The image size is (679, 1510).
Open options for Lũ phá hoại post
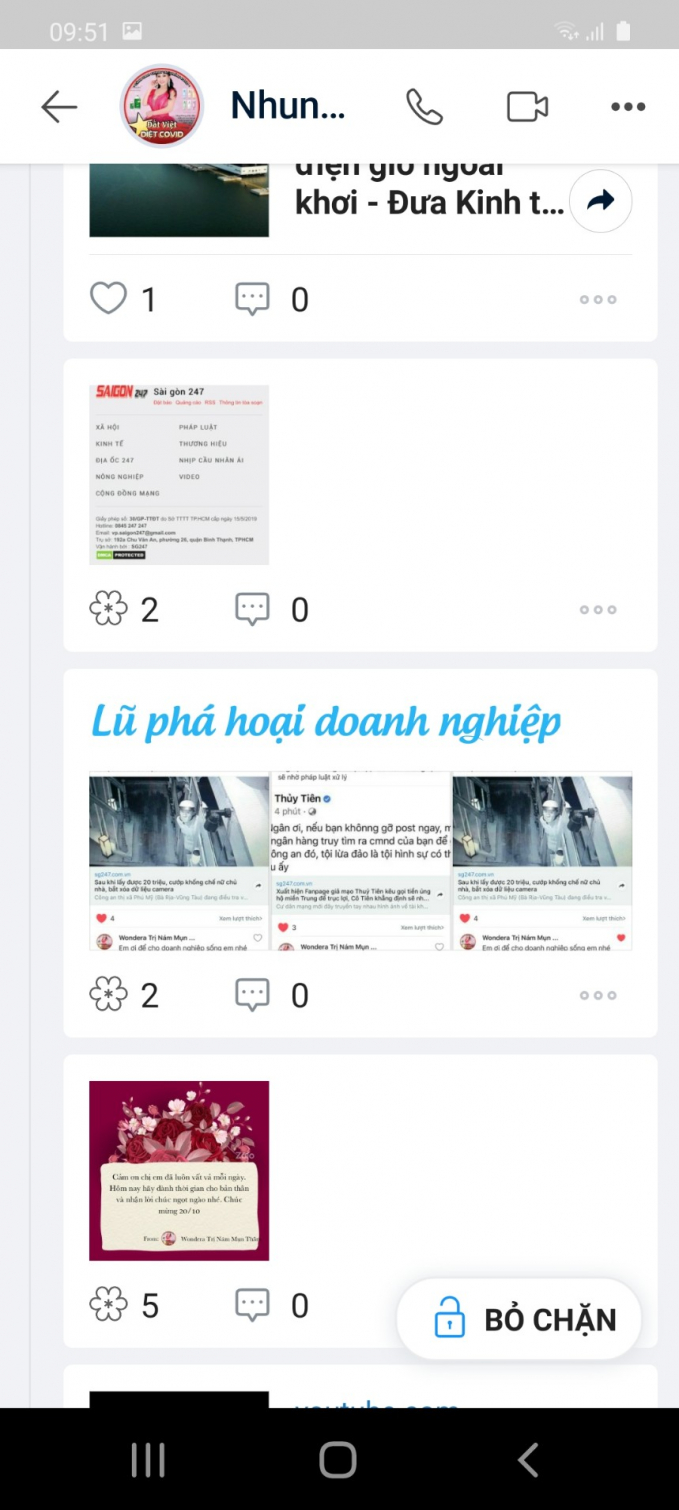tap(598, 995)
